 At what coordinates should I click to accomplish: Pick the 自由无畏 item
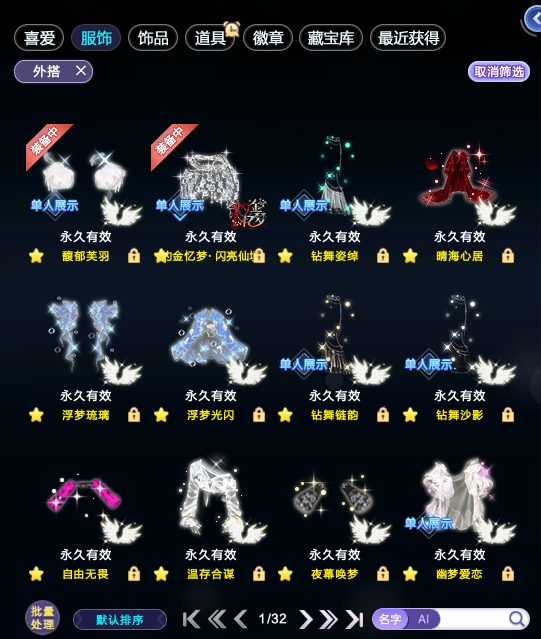point(85,513)
